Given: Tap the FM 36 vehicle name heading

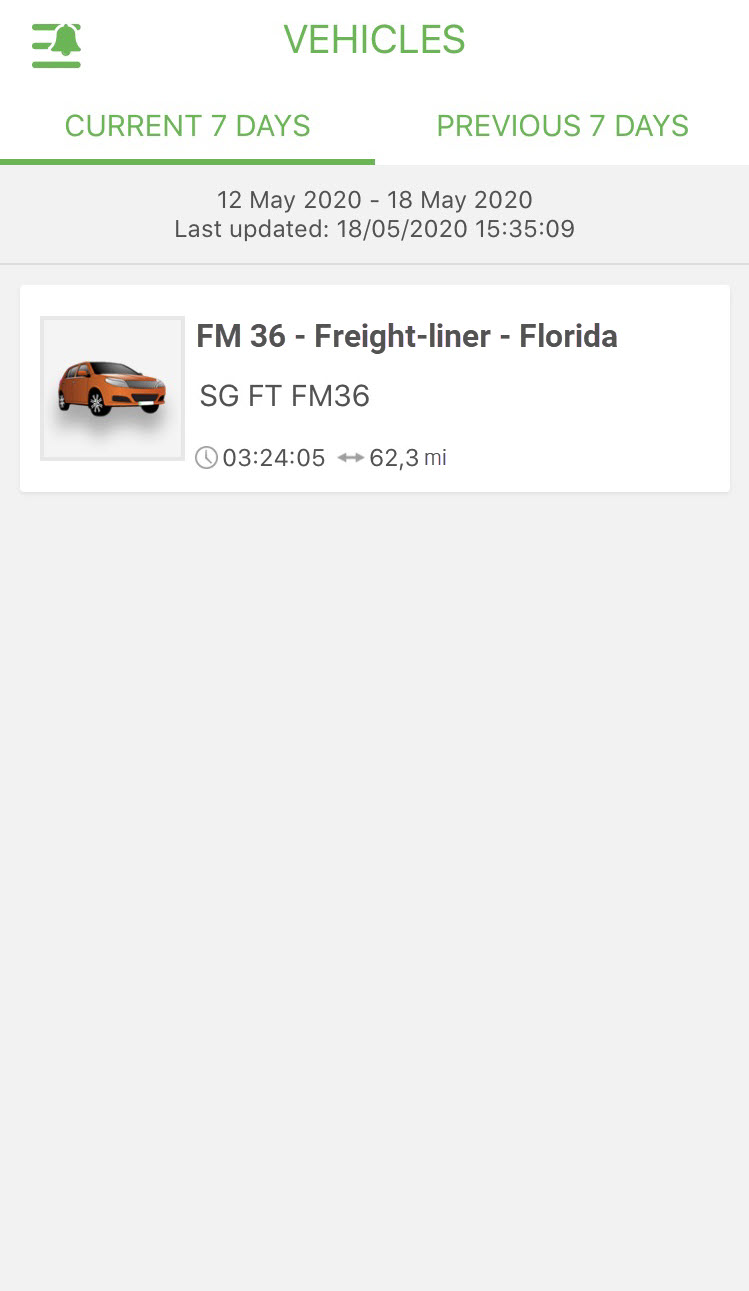Looking at the screenshot, I should 406,336.
